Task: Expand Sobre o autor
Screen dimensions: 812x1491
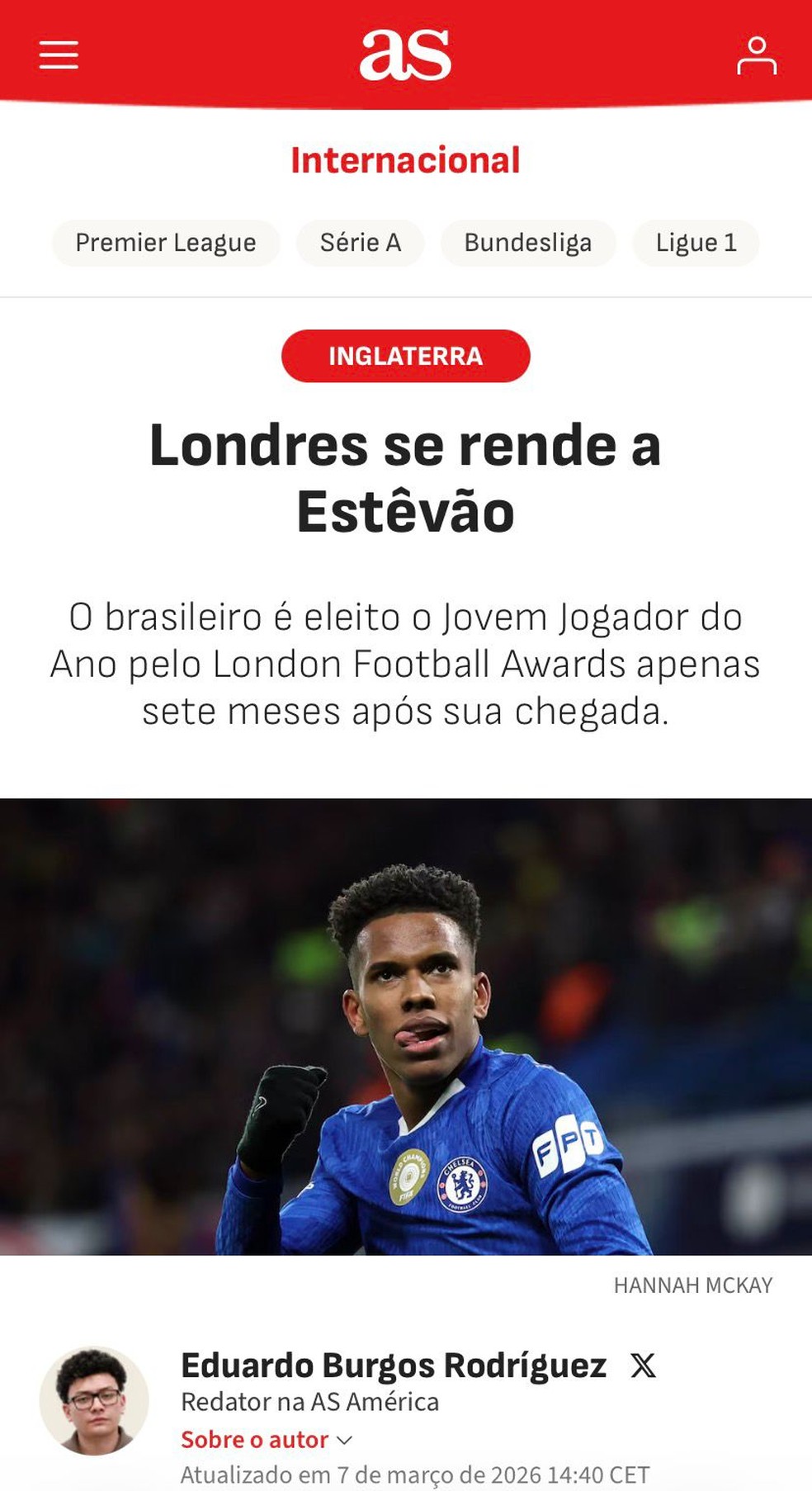Action: [x=266, y=1439]
